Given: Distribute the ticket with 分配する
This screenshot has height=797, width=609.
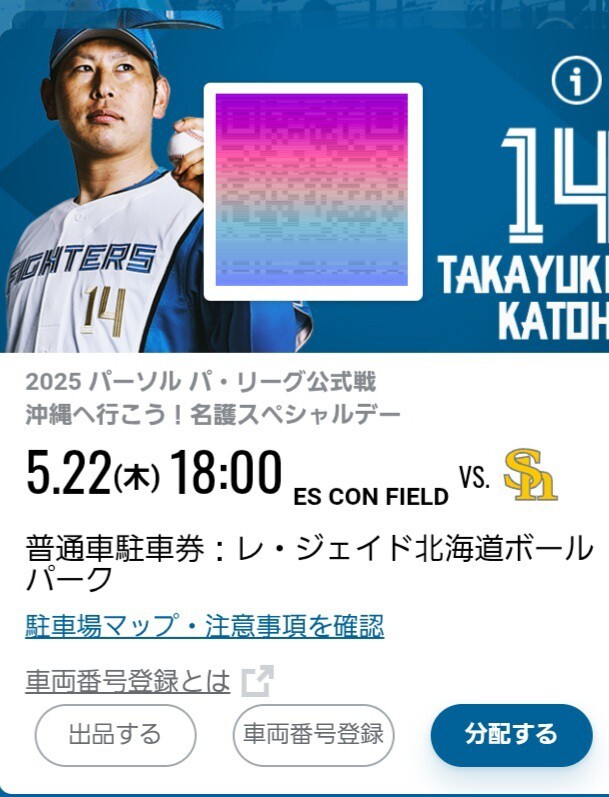Looking at the screenshot, I should click(511, 735).
